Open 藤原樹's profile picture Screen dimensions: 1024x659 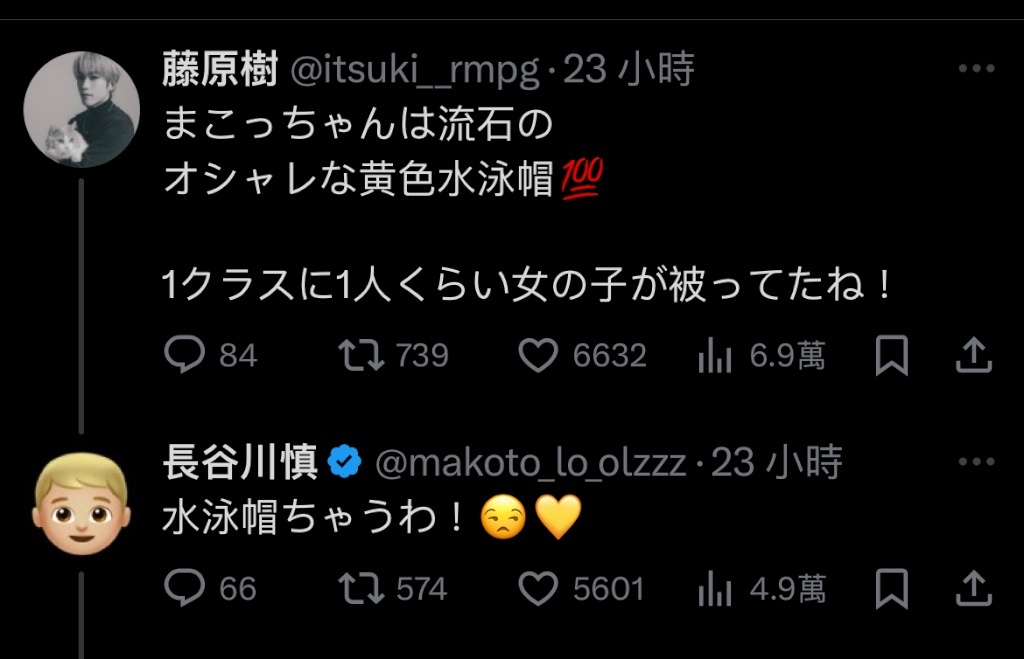click(x=81, y=109)
